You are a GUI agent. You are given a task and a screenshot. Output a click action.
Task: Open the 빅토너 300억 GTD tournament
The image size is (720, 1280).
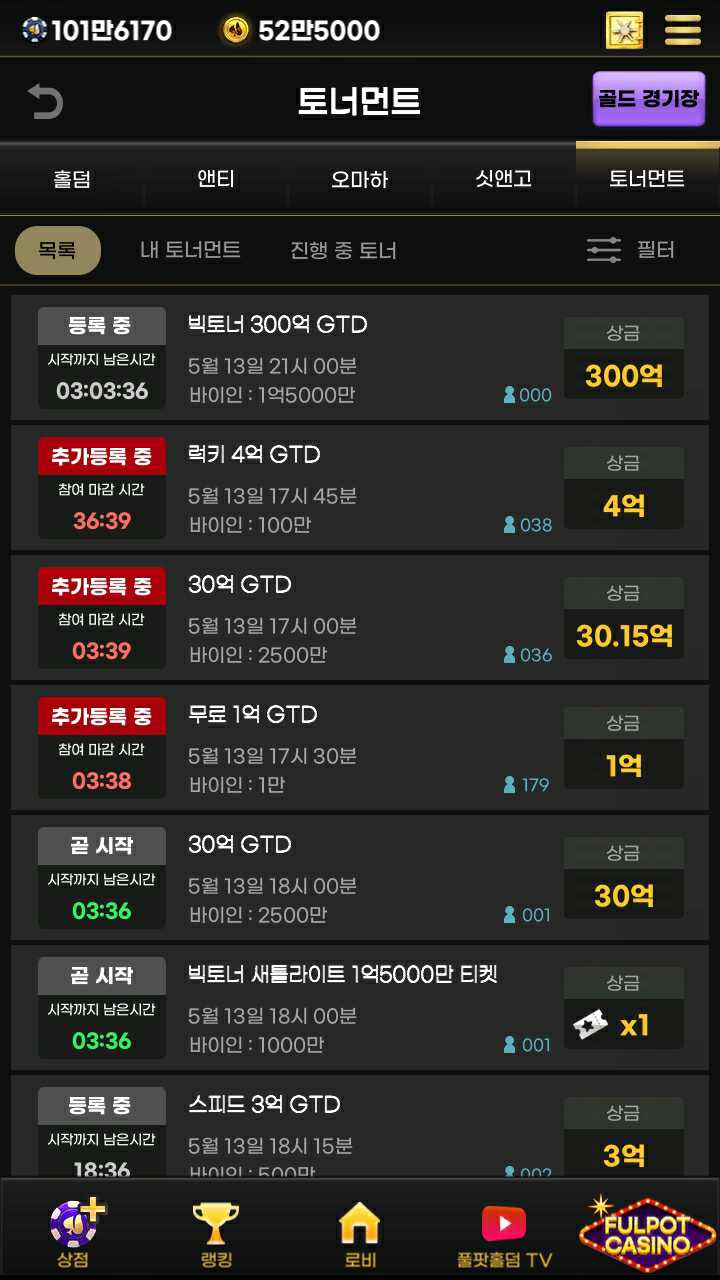pyautogui.click(x=360, y=357)
